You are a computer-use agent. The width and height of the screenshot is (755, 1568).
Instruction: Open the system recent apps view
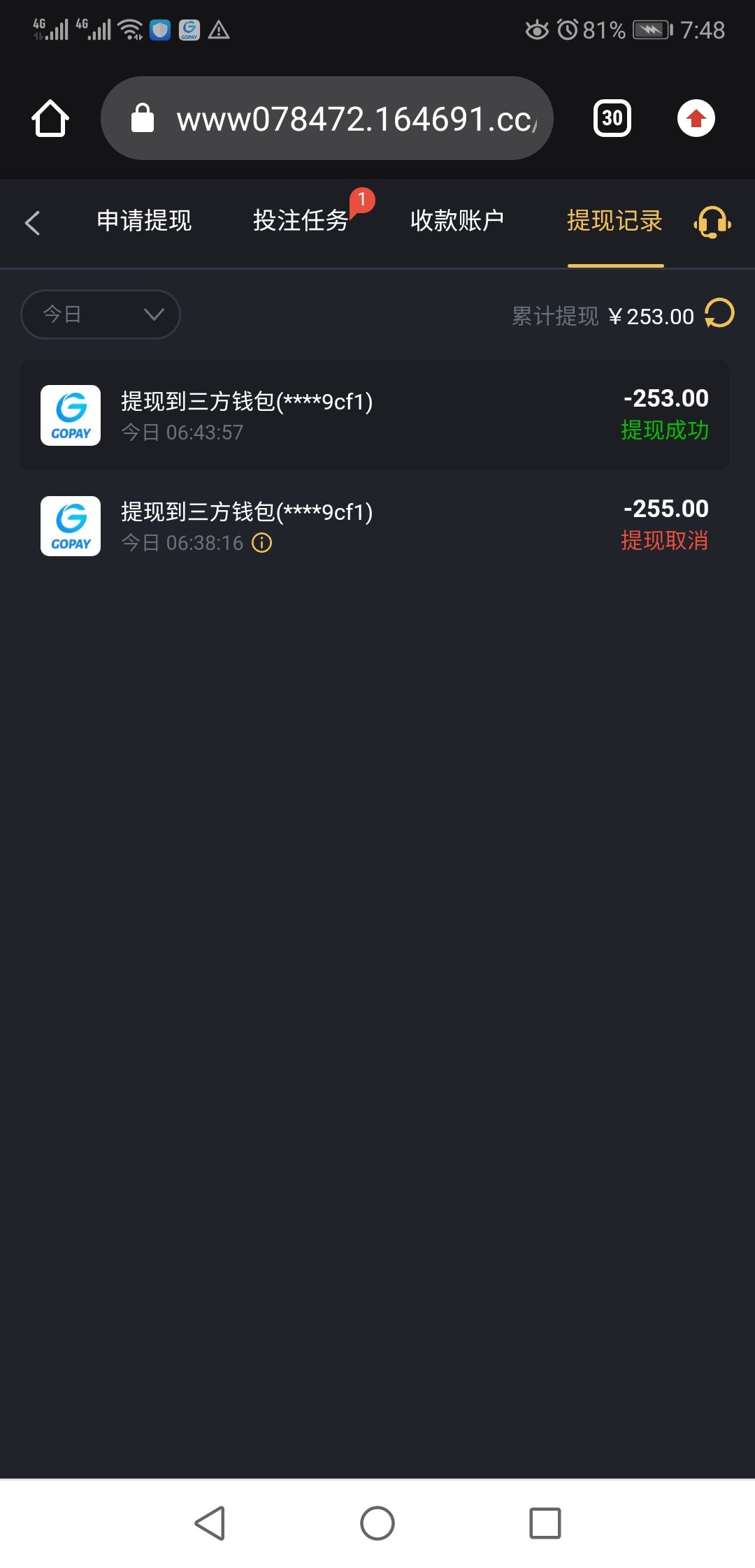point(545,1523)
